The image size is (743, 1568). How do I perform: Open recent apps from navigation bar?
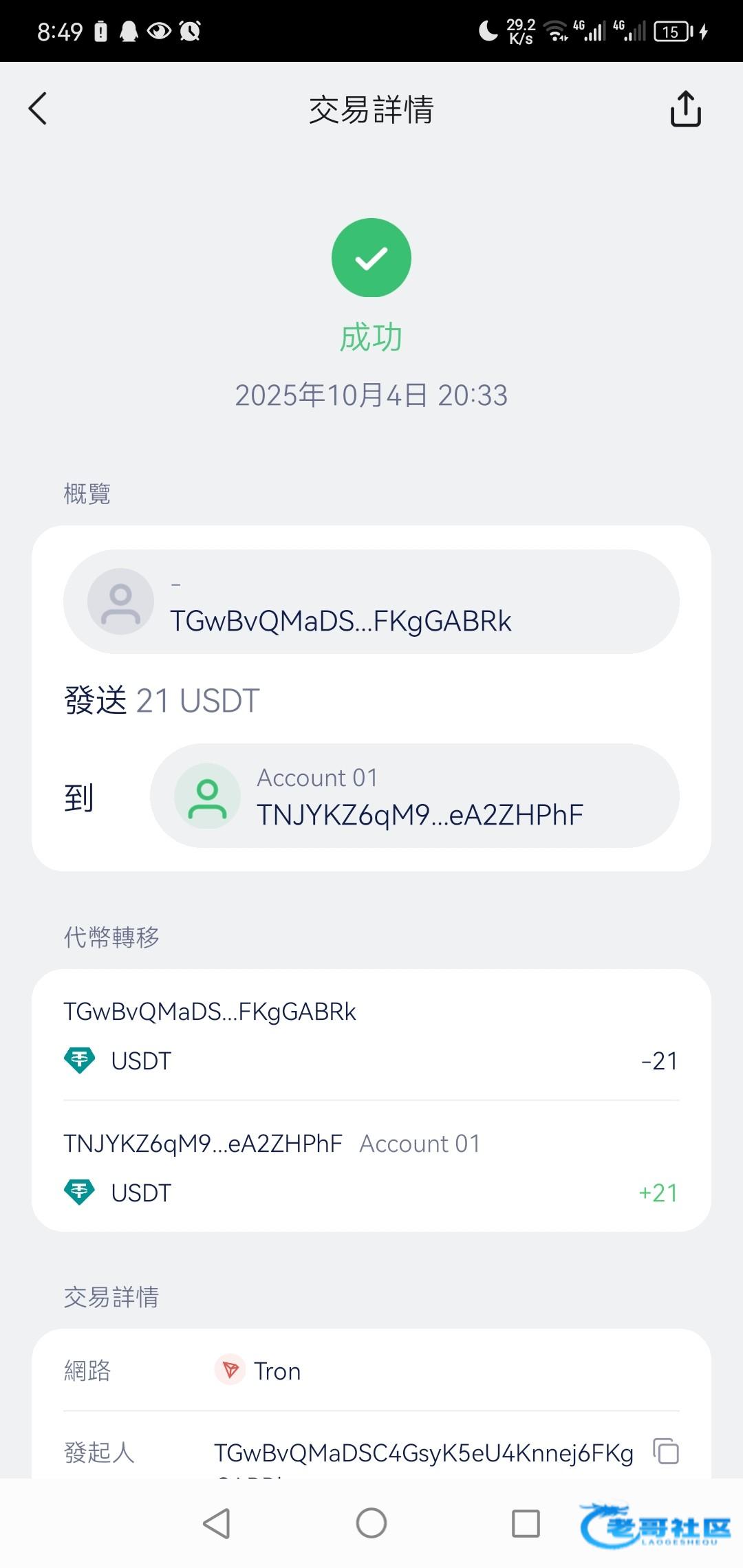526,1523
